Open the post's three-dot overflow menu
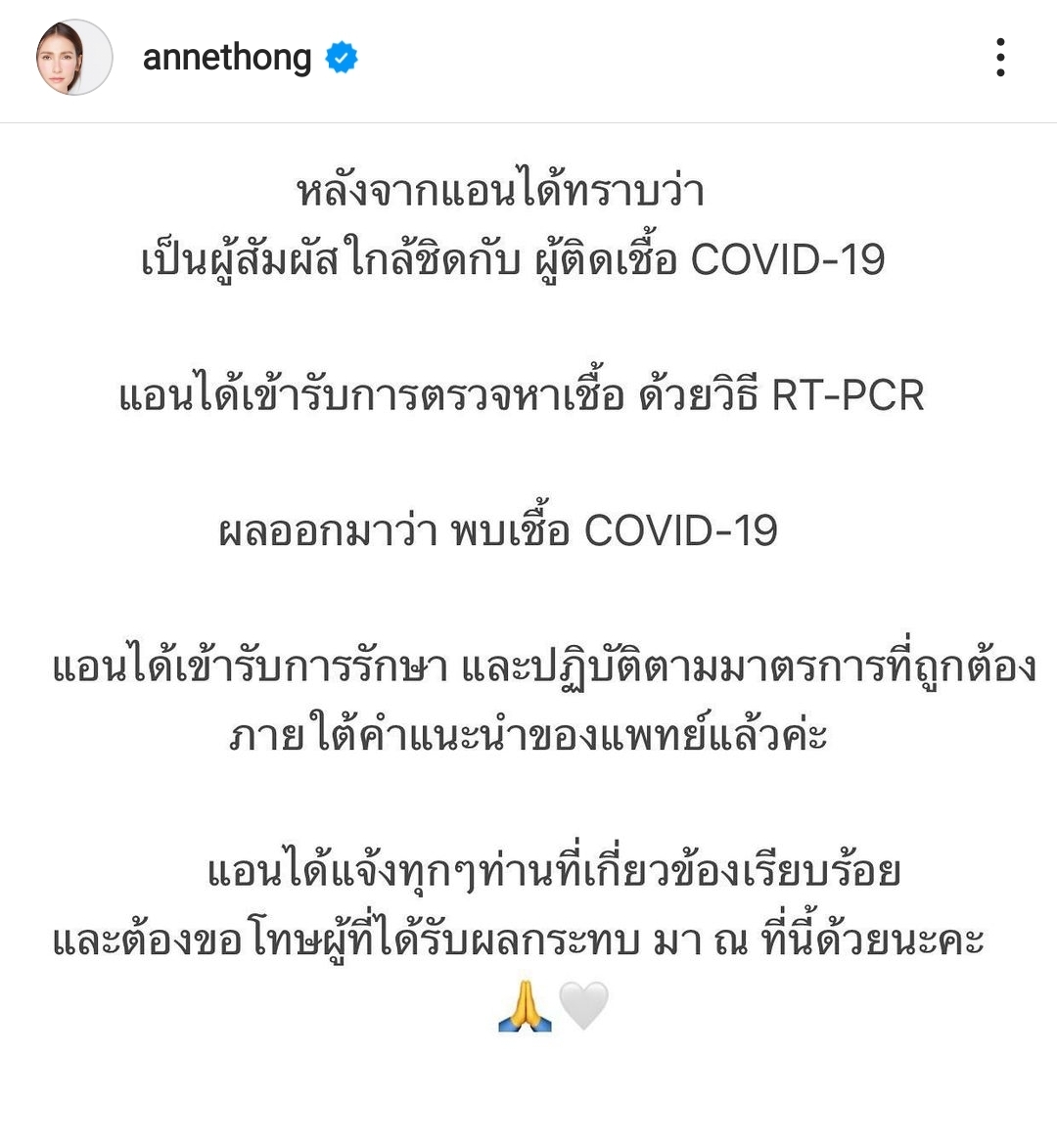 click(x=999, y=58)
